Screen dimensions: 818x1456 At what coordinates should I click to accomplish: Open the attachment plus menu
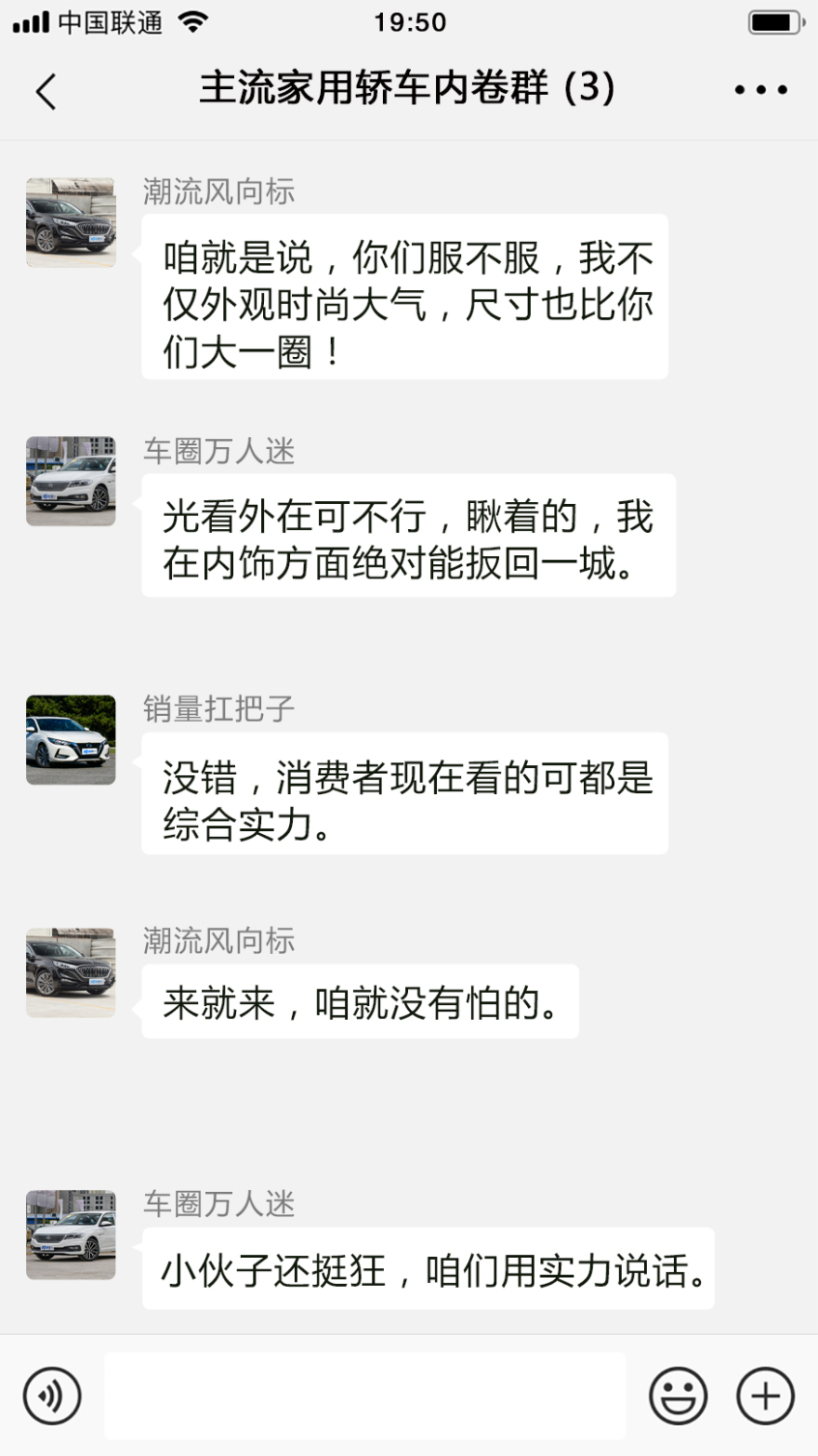pyautogui.click(x=763, y=1395)
